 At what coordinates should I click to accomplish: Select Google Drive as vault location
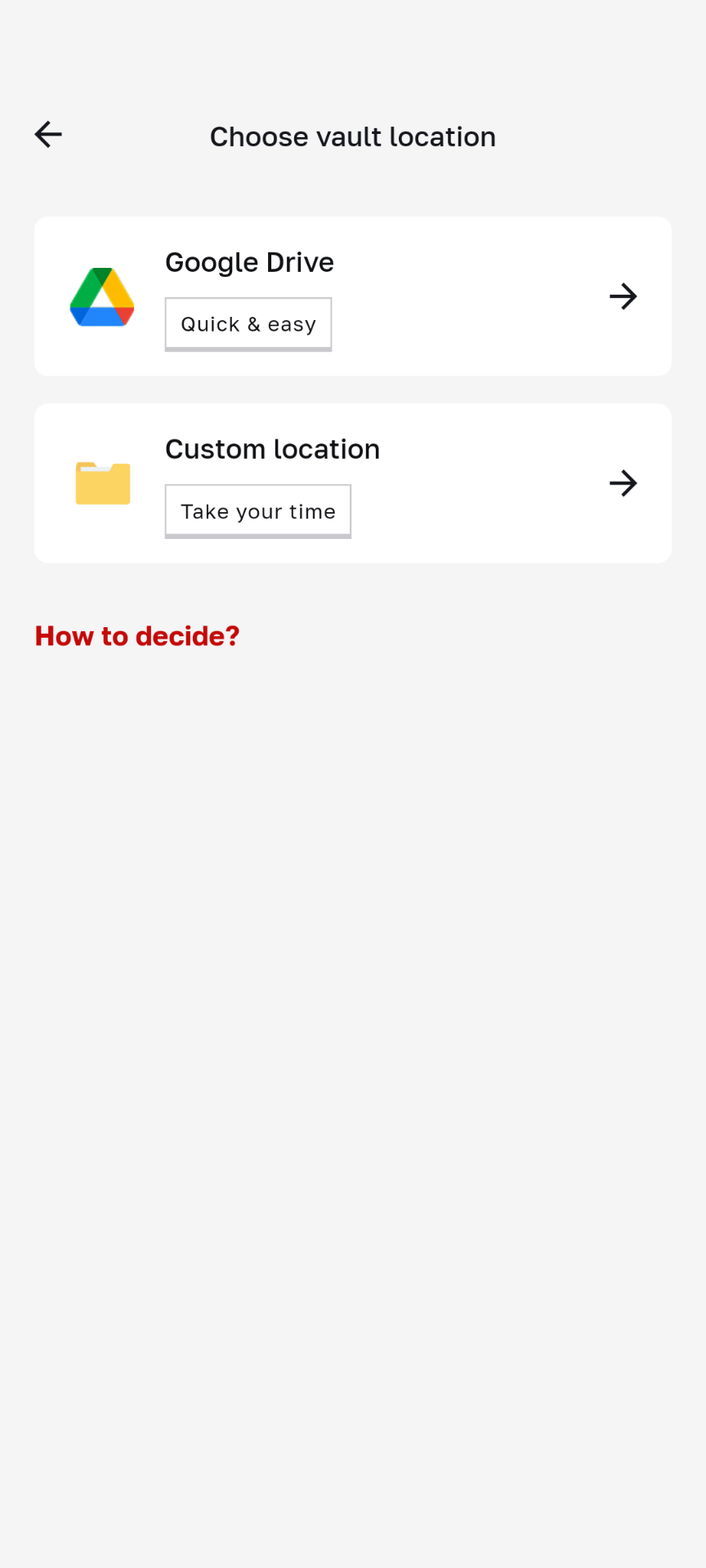coord(352,296)
